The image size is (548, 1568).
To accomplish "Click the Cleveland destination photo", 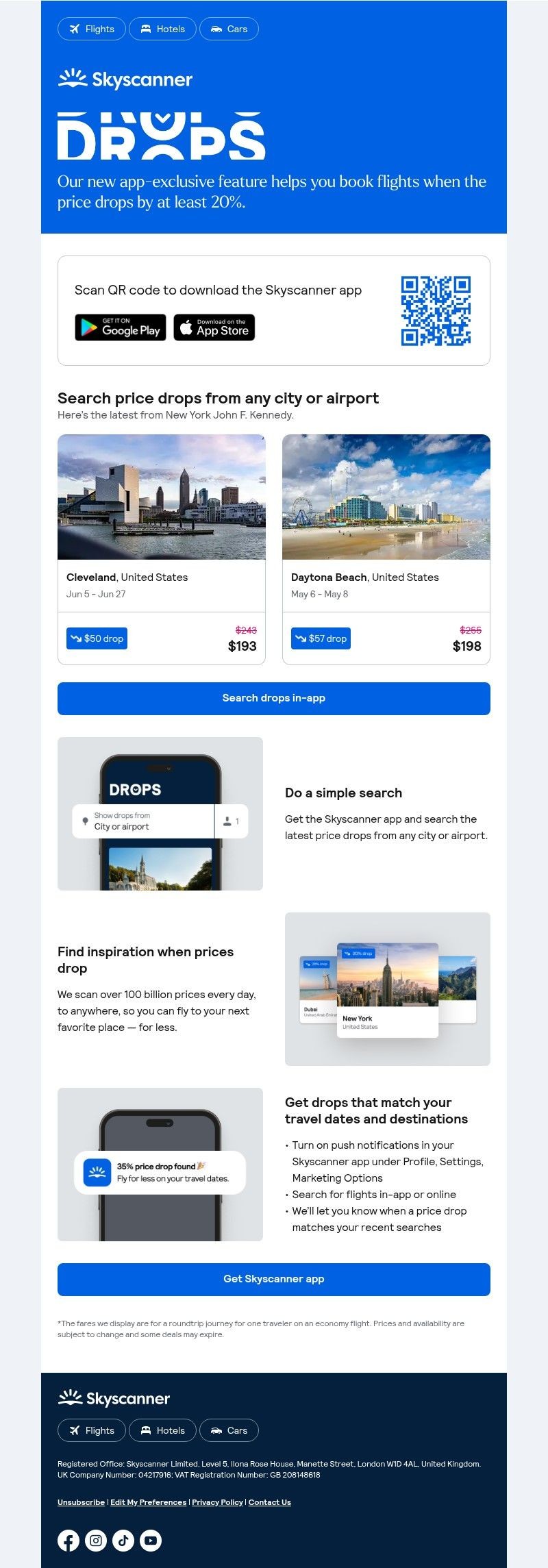I will click(x=161, y=497).
